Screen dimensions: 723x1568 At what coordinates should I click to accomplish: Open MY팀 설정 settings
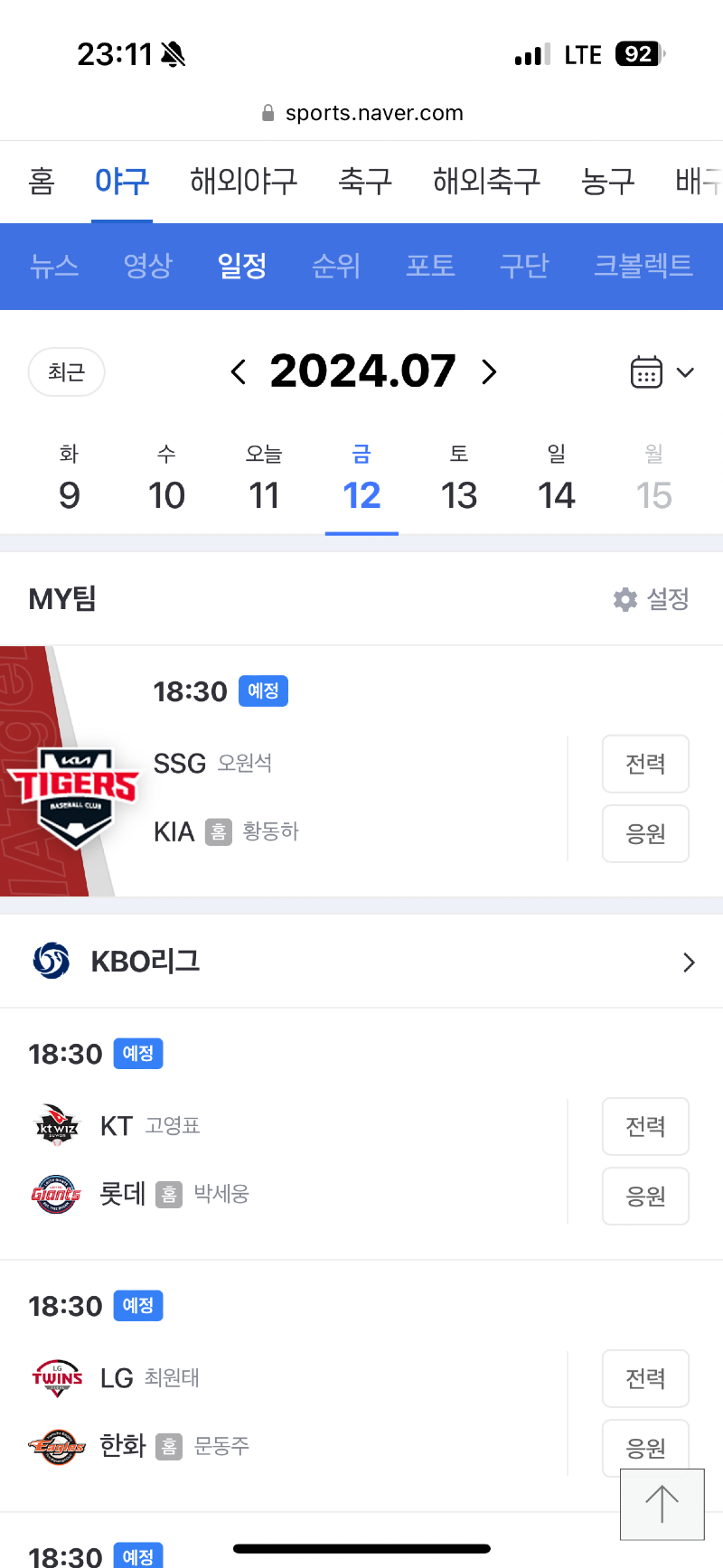pyautogui.click(x=652, y=599)
